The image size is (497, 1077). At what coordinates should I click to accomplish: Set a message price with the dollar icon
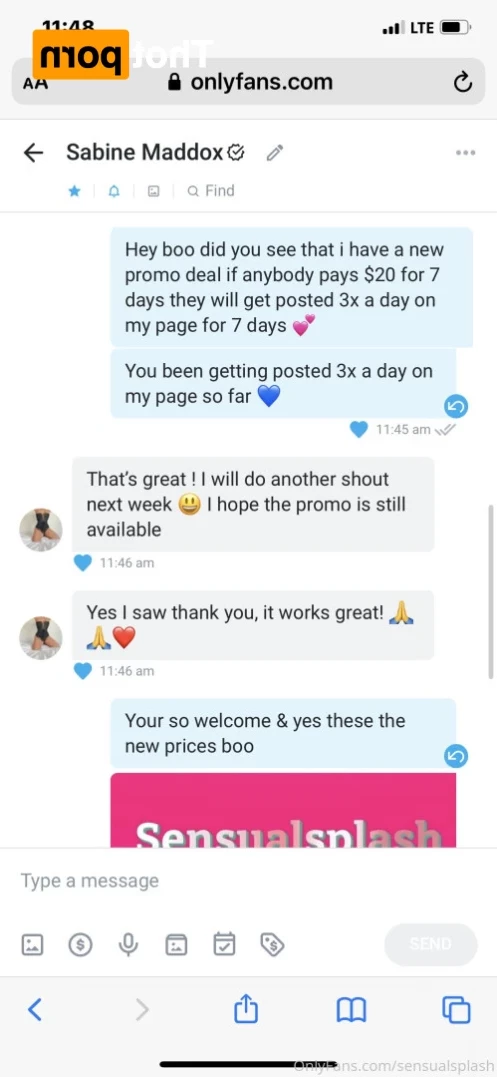point(80,945)
